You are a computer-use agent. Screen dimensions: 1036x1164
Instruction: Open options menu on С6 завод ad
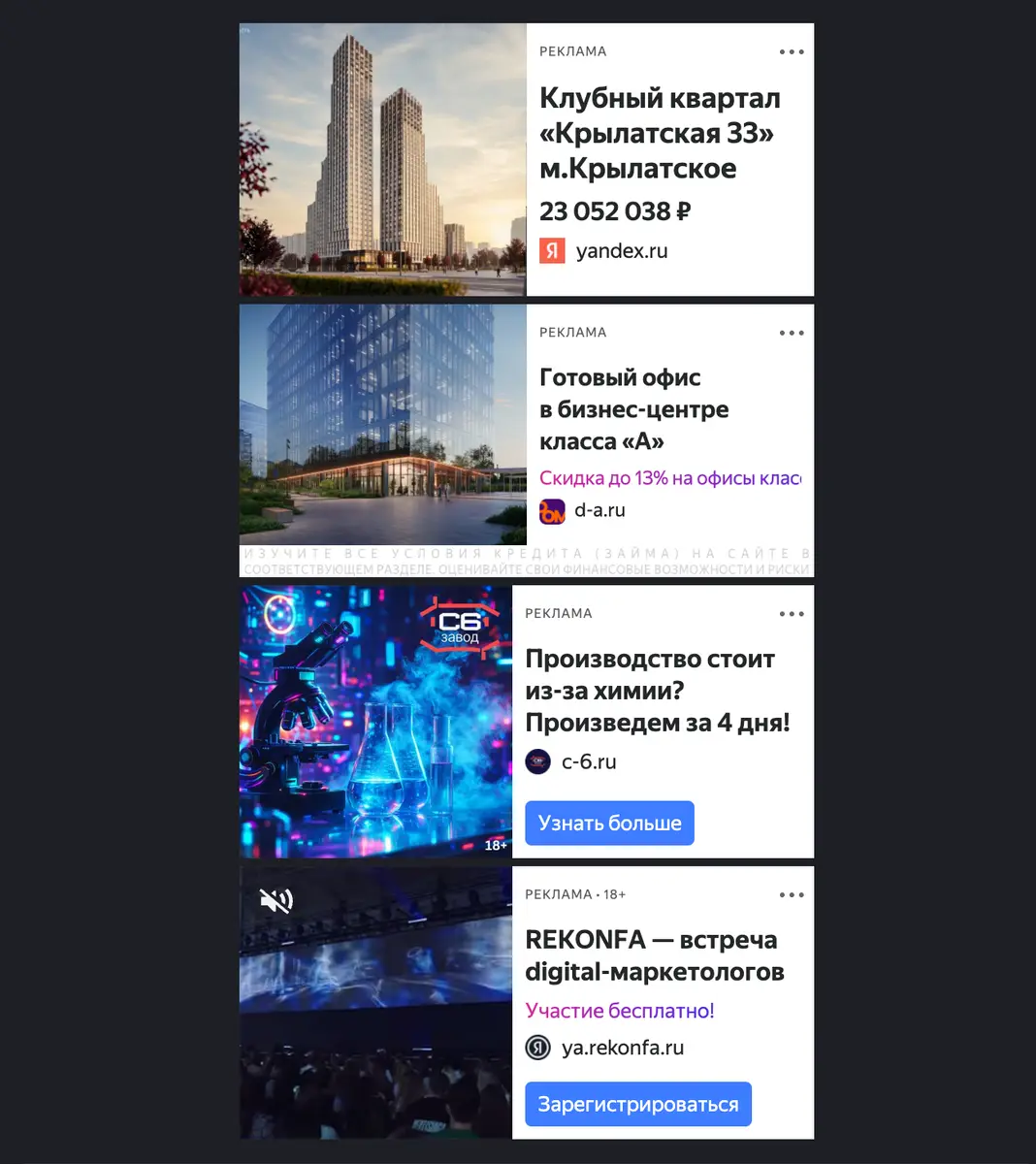[x=792, y=614]
